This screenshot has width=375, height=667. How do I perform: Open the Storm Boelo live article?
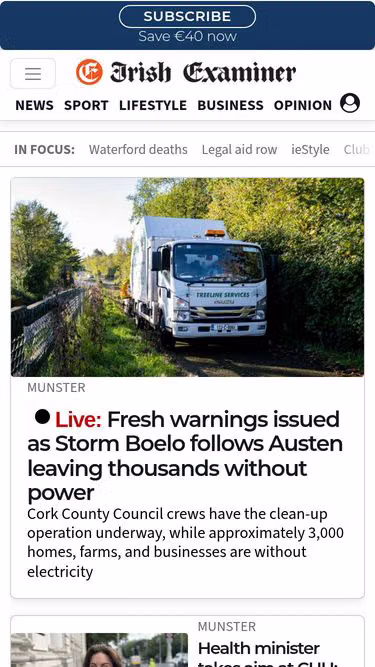click(x=185, y=456)
